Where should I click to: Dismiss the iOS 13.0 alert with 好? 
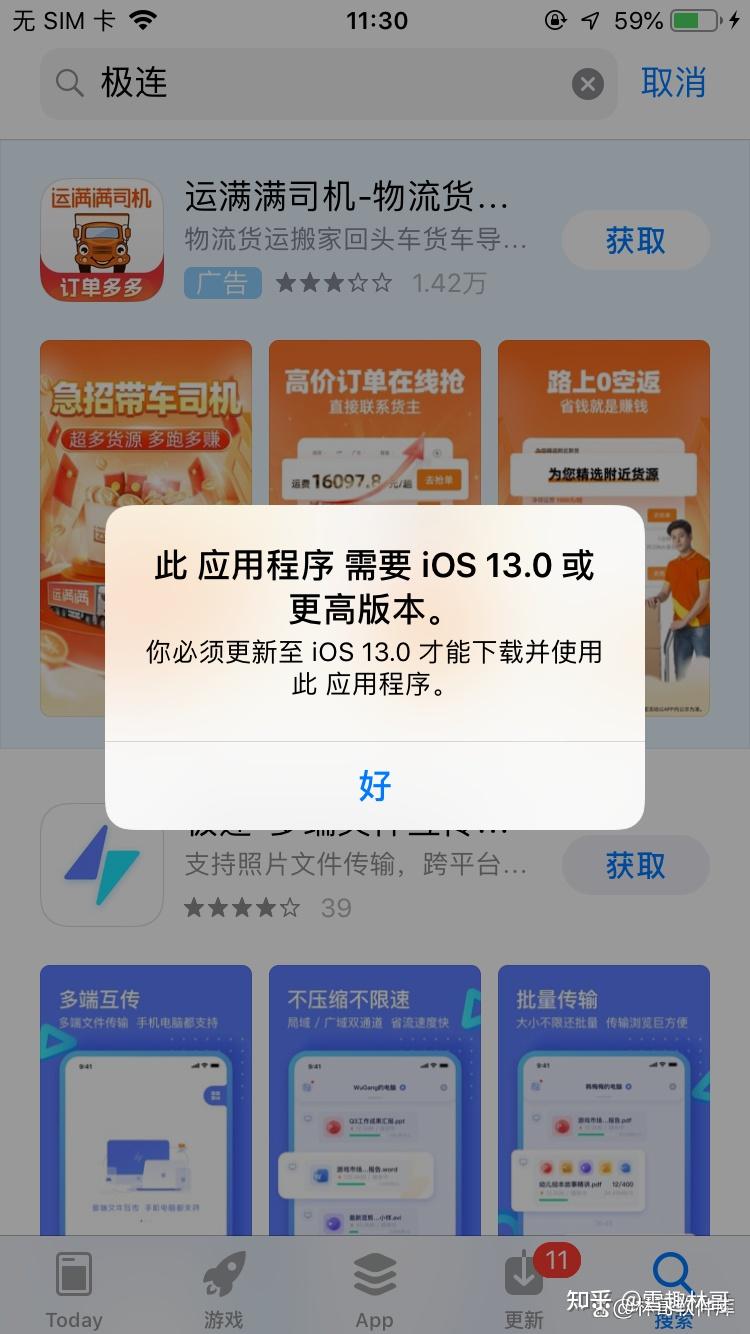click(x=374, y=788)
